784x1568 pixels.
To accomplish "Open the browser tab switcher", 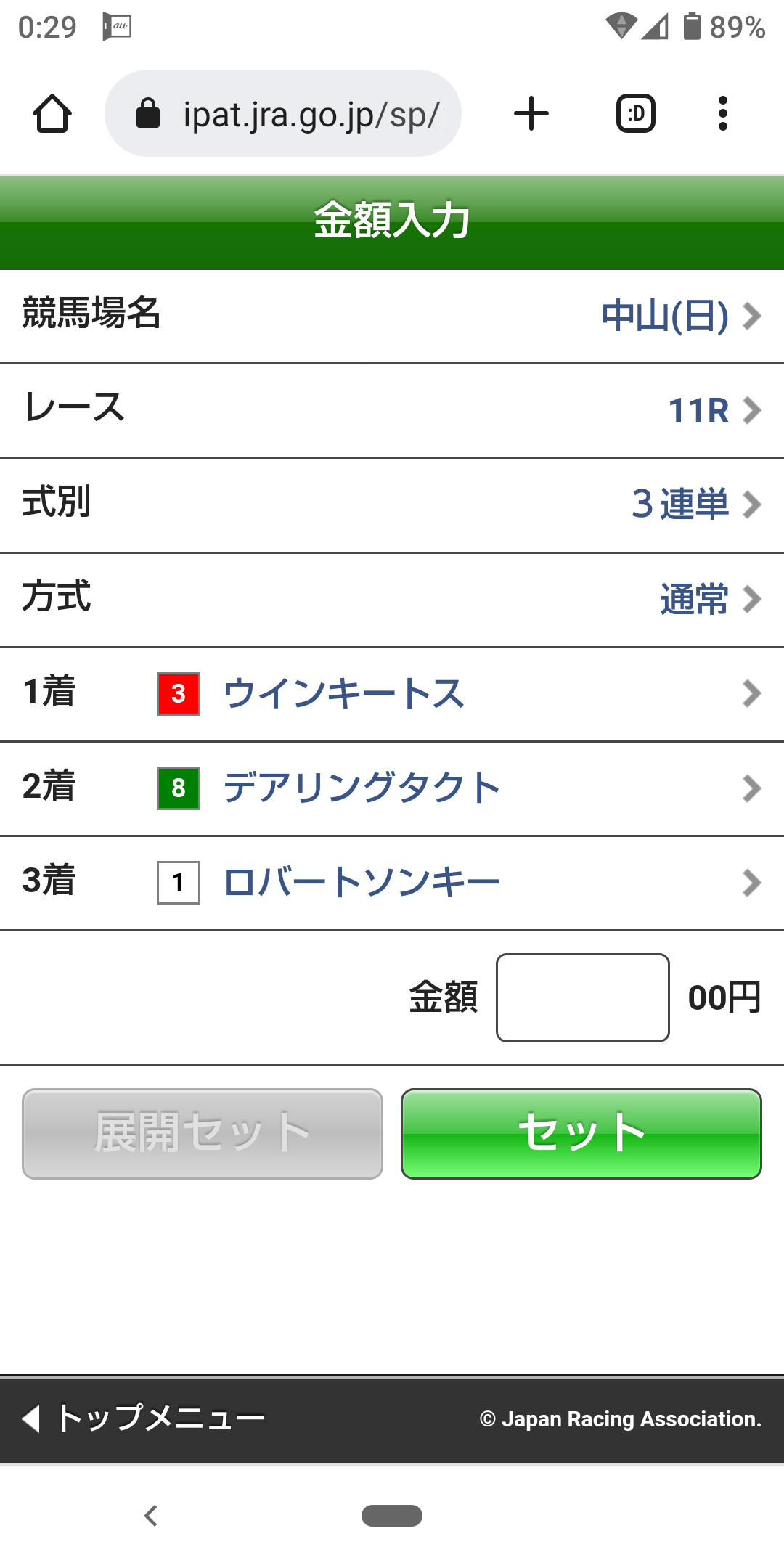I will (x=636, y=113).
